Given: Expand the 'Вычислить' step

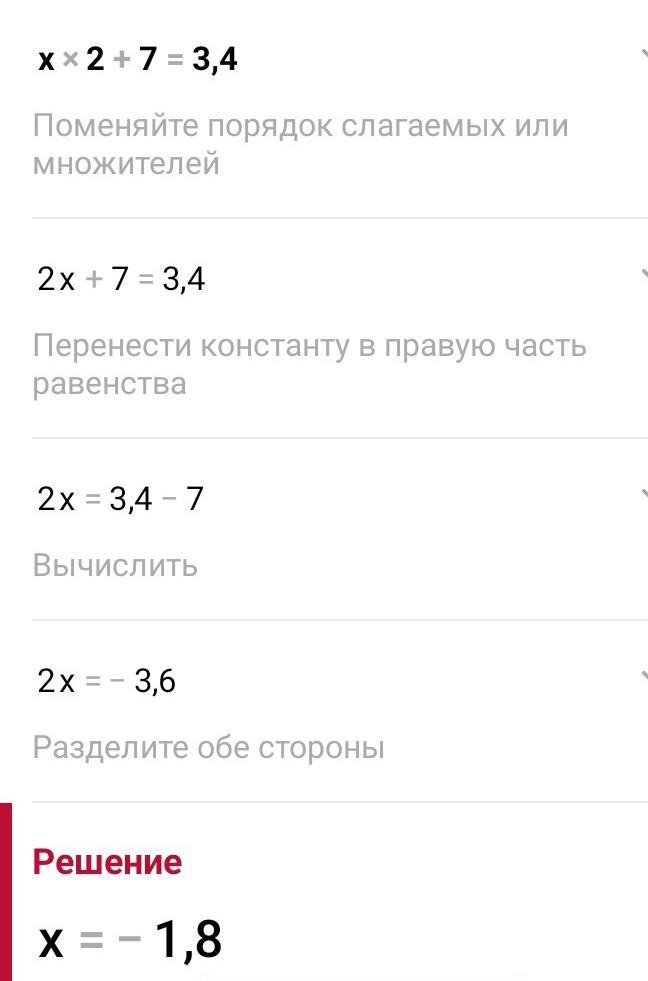Looking at the screenshot, I should 642,494.
